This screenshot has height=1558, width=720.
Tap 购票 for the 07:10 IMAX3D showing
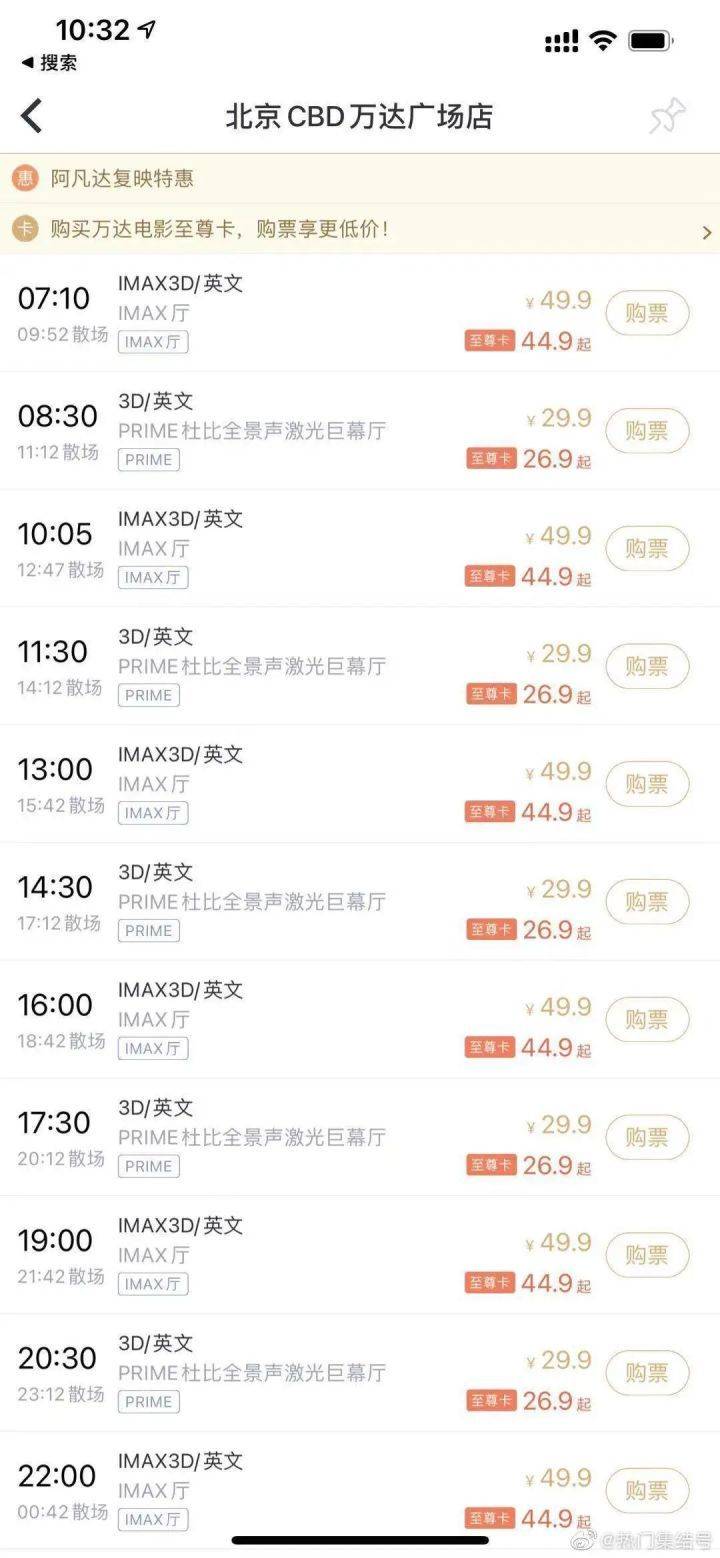tap(647, 312)
